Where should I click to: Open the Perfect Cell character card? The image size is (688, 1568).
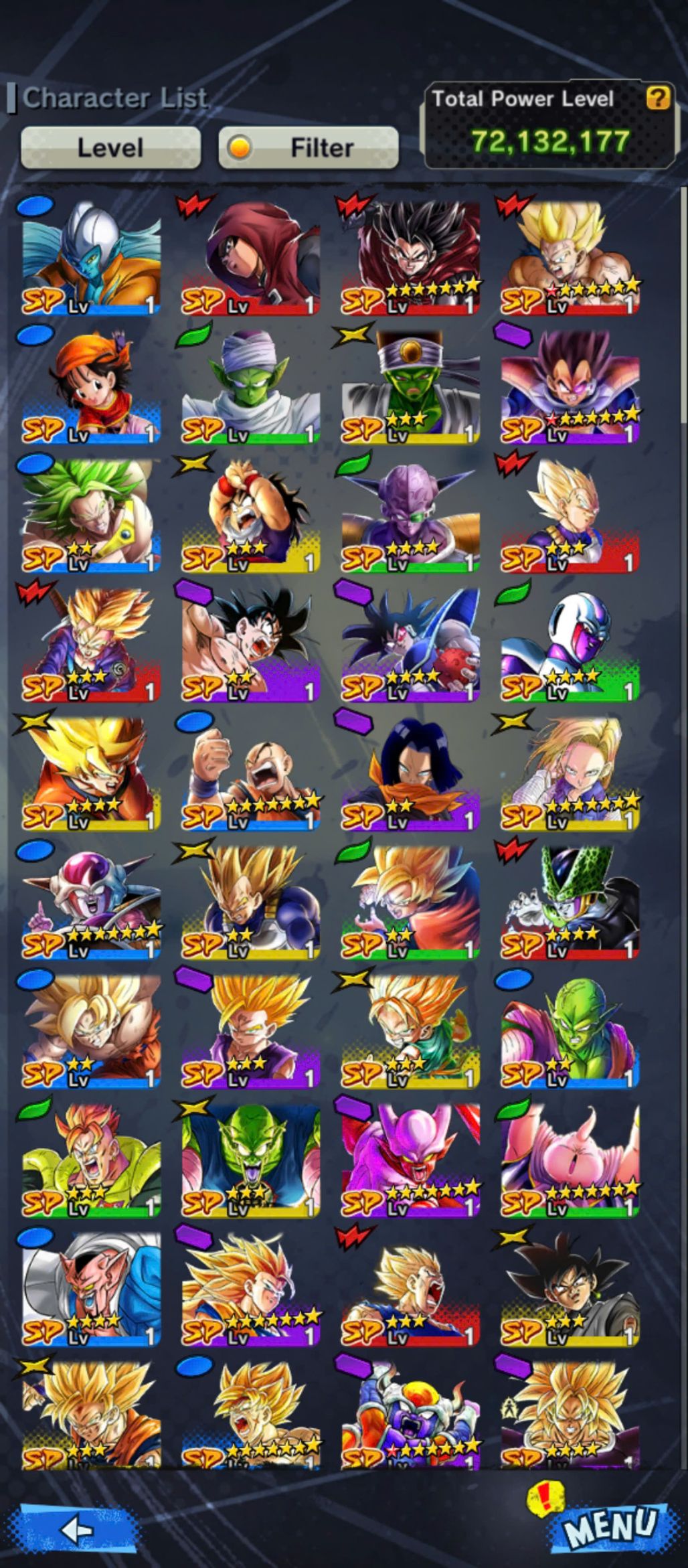point(570,902)
